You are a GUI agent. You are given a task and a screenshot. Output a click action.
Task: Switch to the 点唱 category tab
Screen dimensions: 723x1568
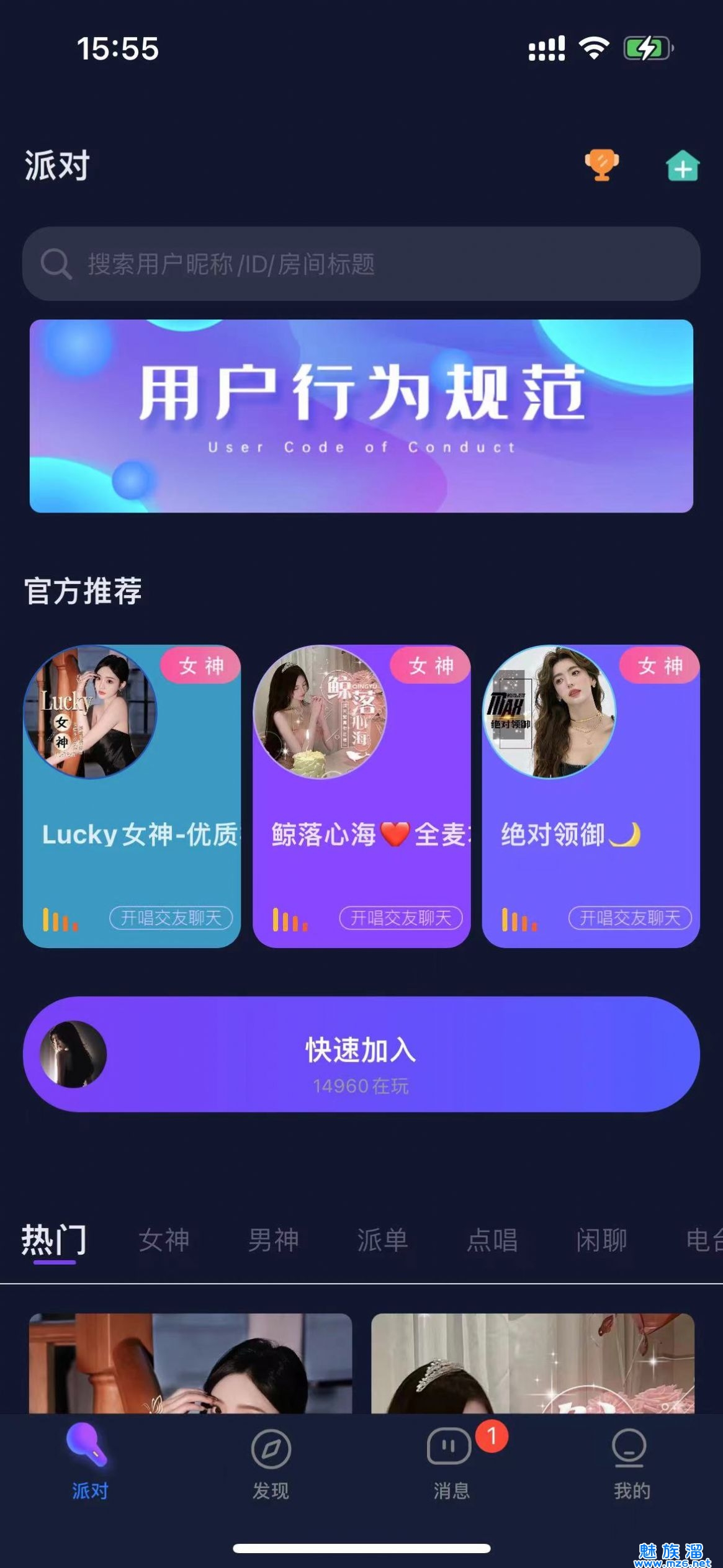[492, 1240]
